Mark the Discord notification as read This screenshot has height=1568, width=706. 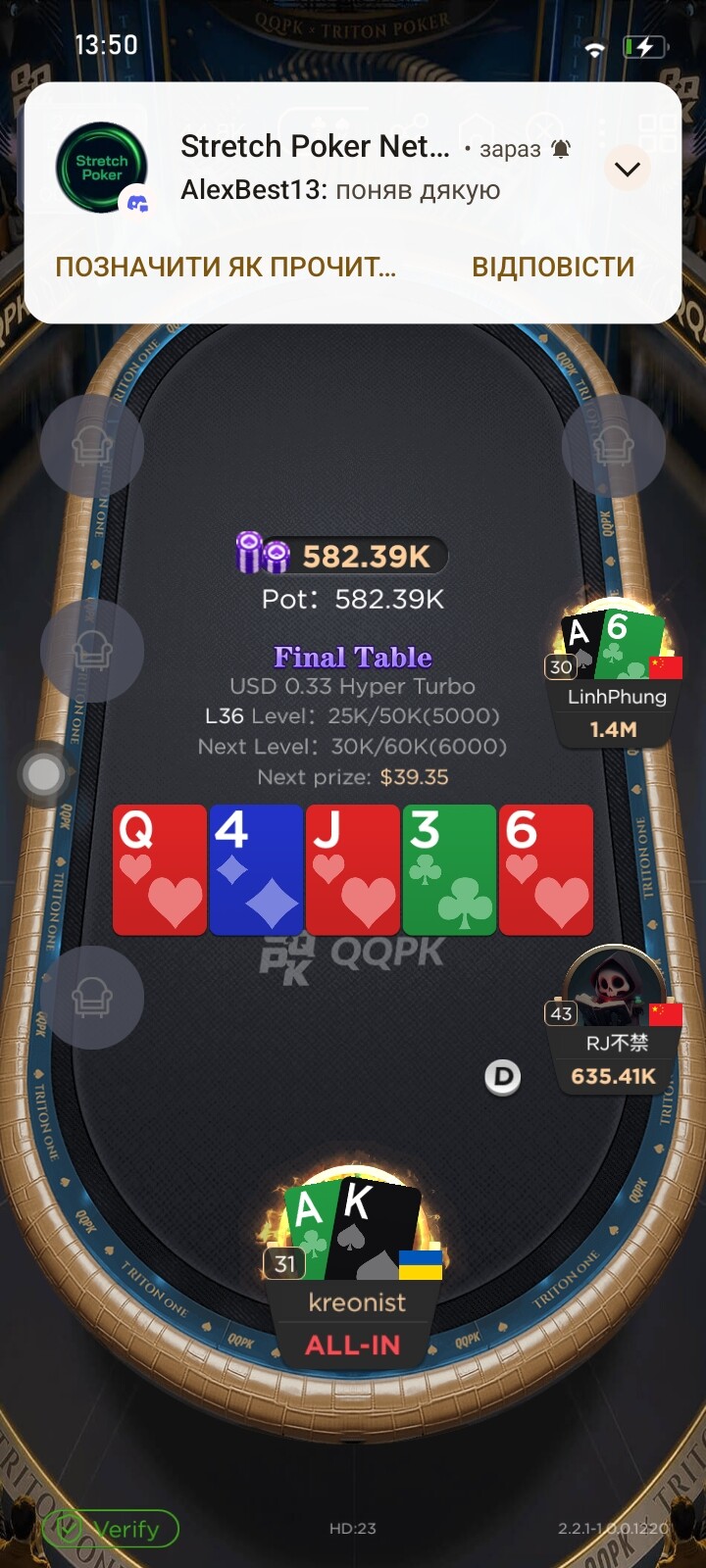coord(226,267)
